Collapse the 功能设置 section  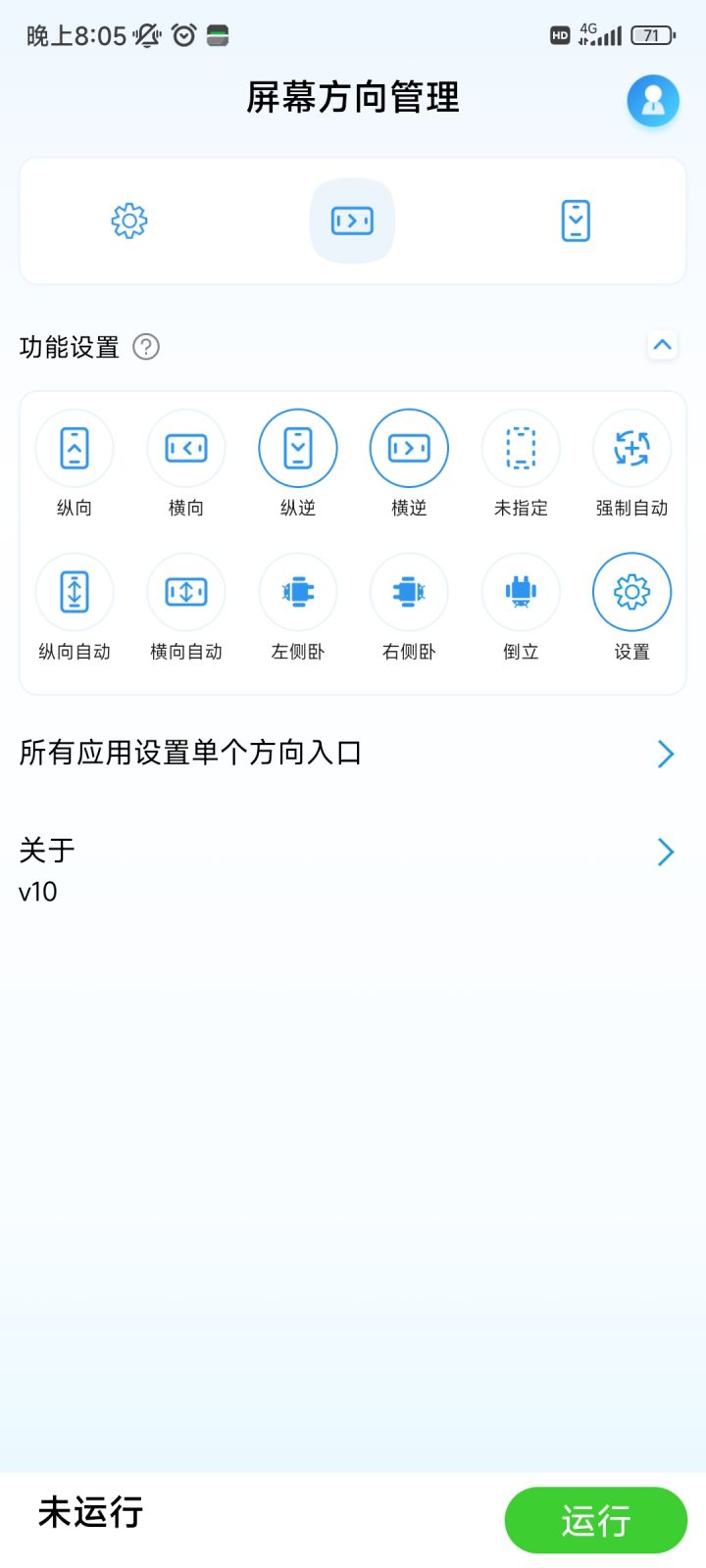[x=663, y=345]
